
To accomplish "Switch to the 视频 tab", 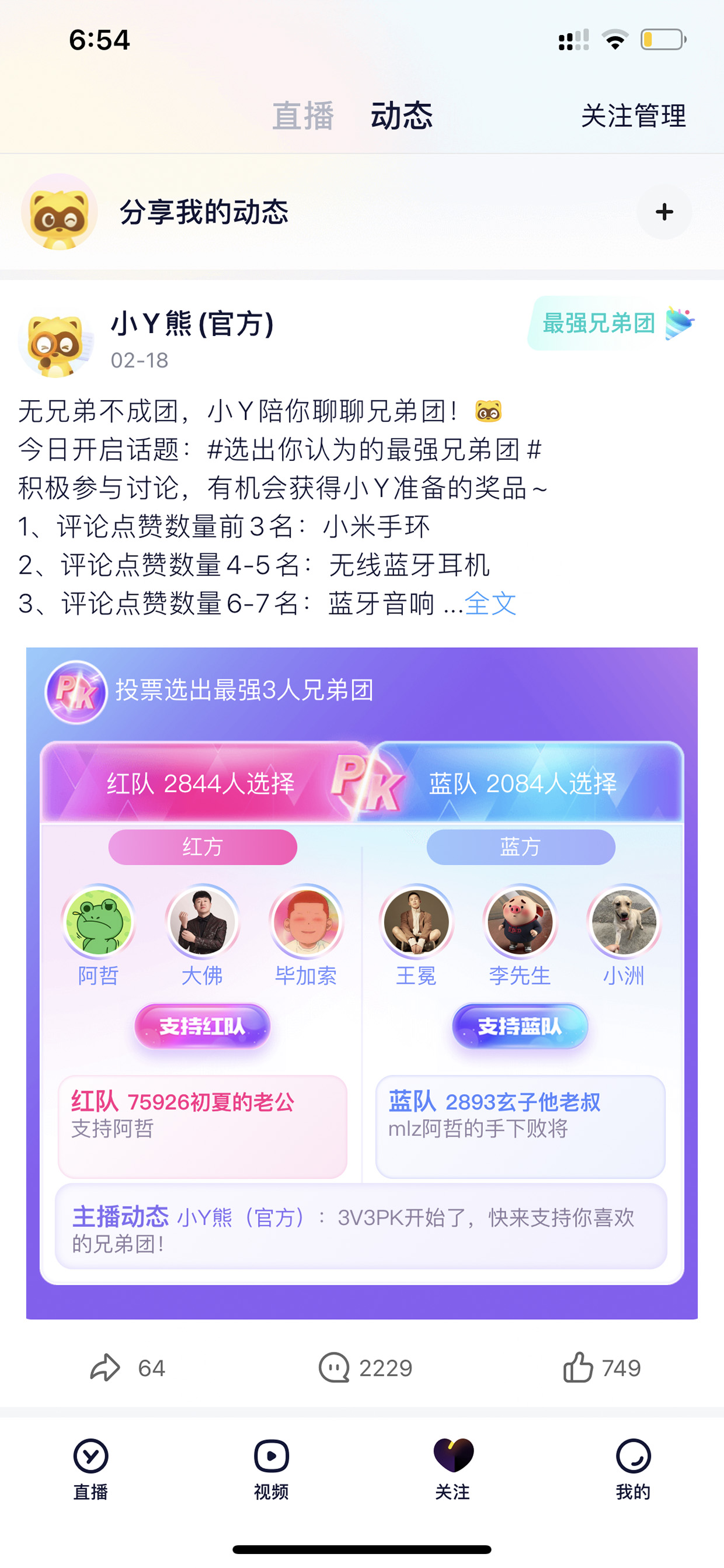I will [x=271, y=1469].
